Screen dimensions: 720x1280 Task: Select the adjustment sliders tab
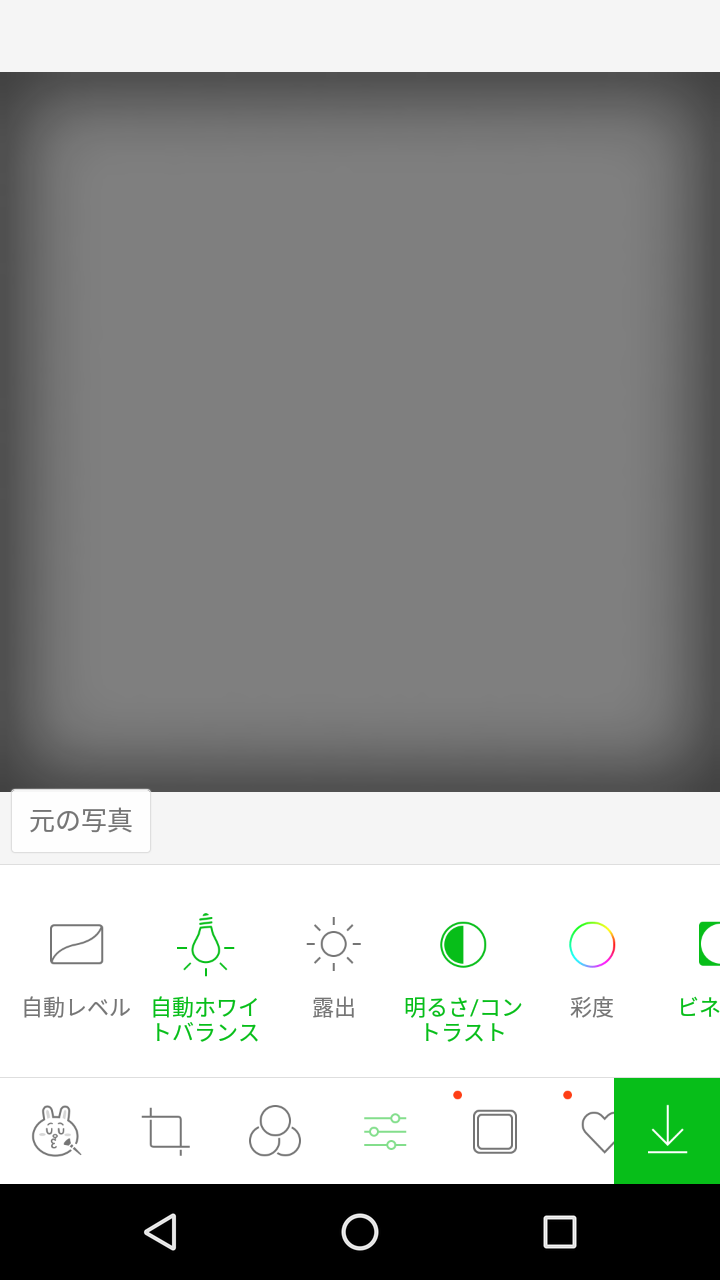point(385,1131)
